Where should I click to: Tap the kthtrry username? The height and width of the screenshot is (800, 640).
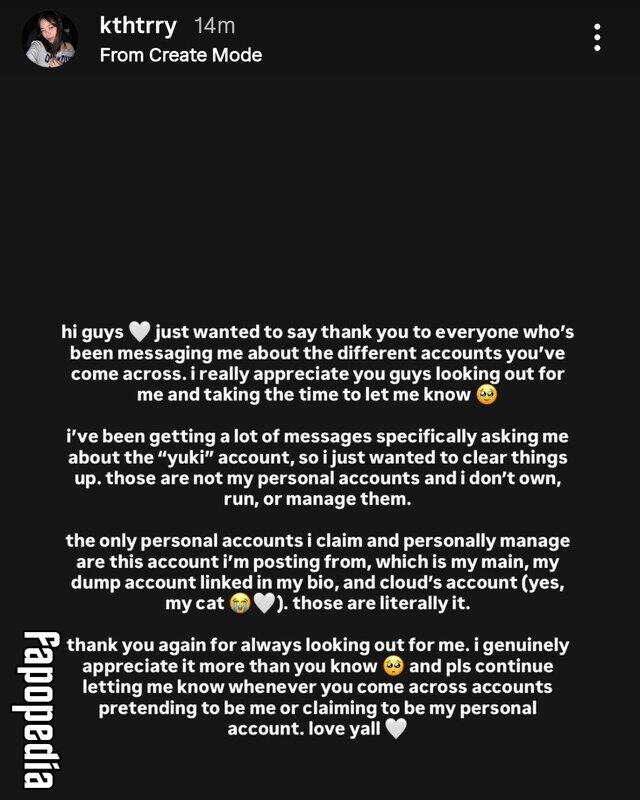pyautogui.click(x=138, y=25)
